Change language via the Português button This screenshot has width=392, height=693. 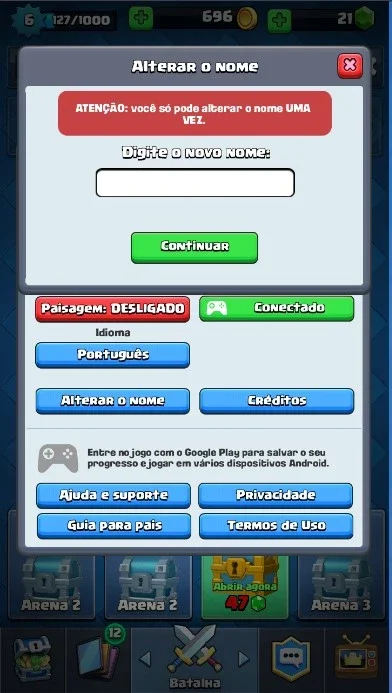pyautogui.click(x=113, y=355)
